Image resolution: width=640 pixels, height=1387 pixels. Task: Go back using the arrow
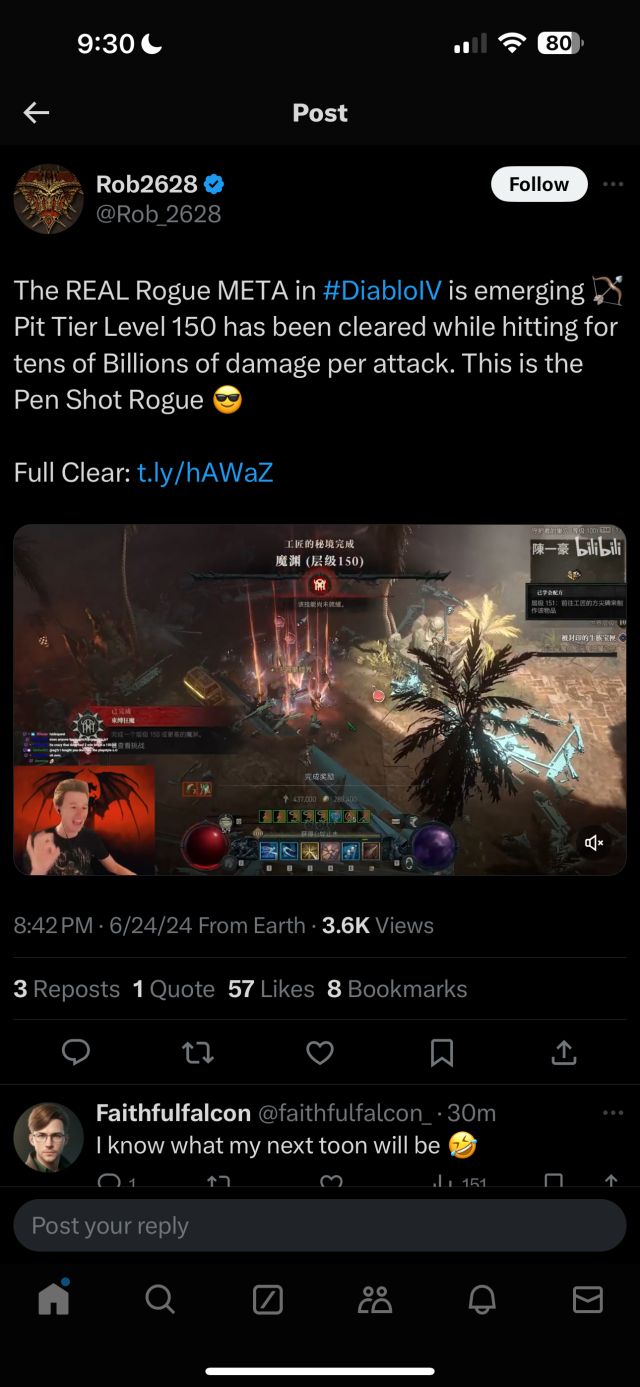(x=36, y=113)
